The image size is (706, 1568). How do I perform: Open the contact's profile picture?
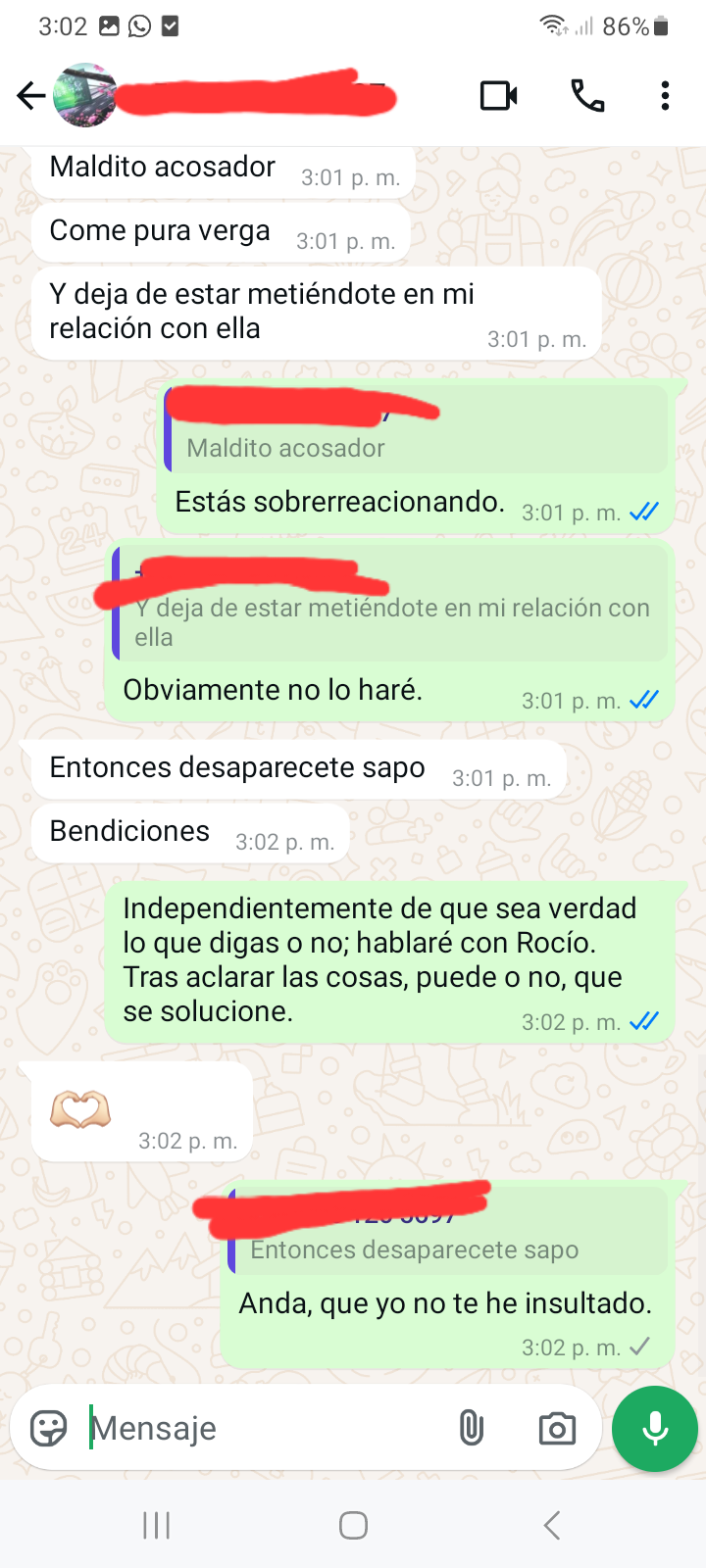point(86,95)
